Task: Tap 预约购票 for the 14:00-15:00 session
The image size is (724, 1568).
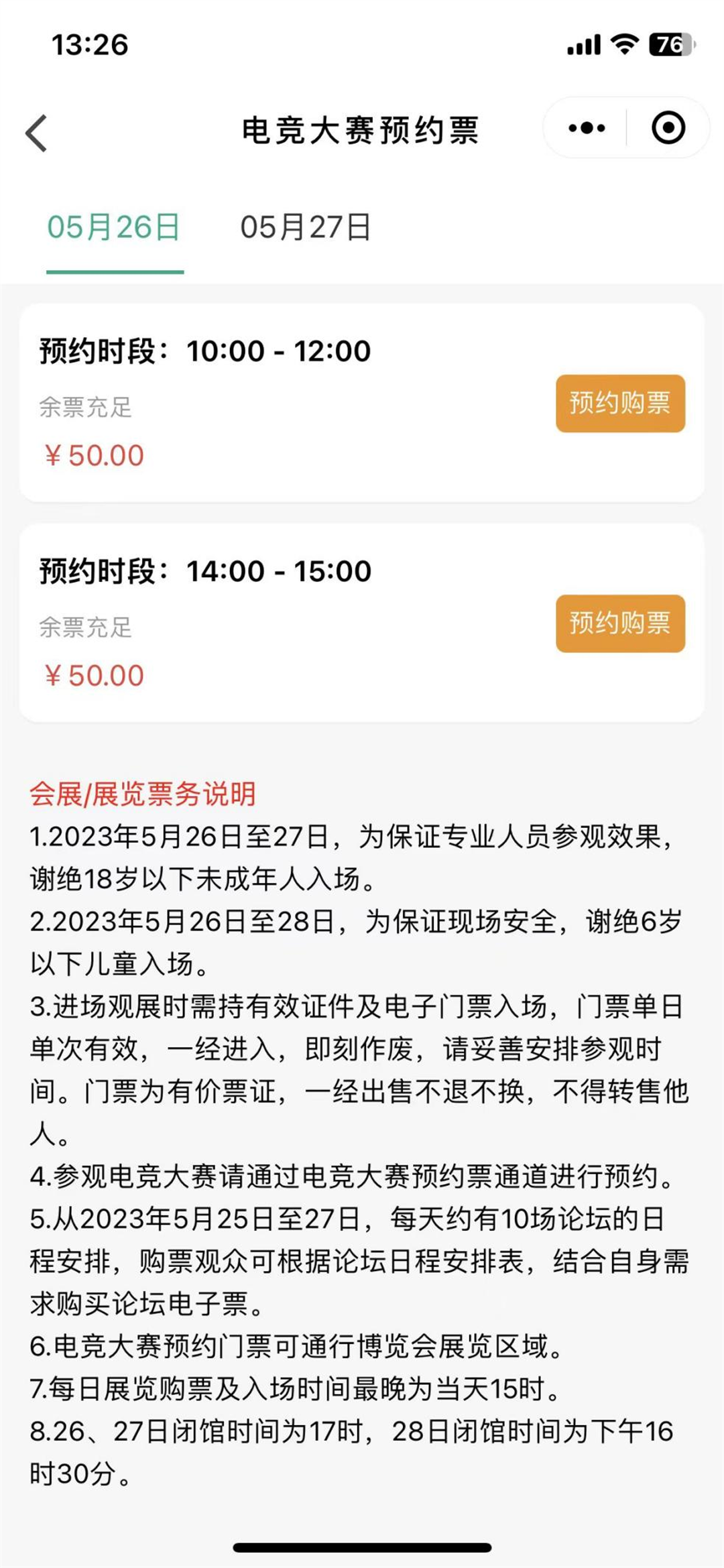Action: click(620, 625)
